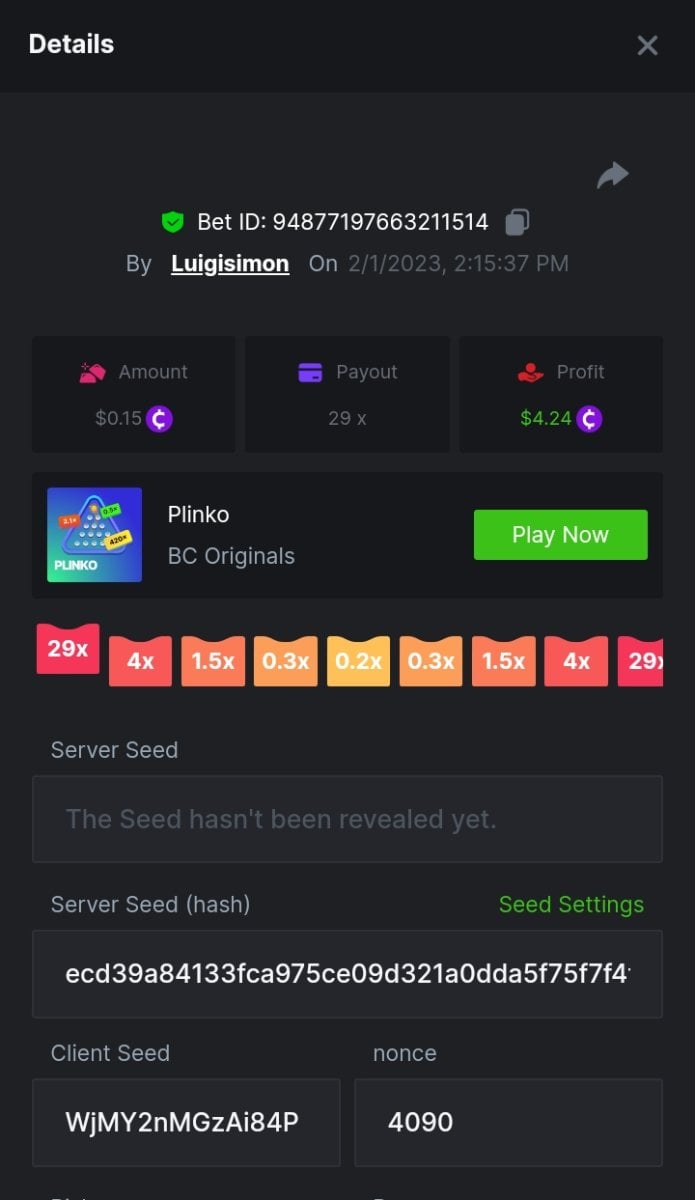The height and width of the screenshot is (1200, 695).
Task: Open the Plinko game thumbnail
Action: tap(95, 535)
